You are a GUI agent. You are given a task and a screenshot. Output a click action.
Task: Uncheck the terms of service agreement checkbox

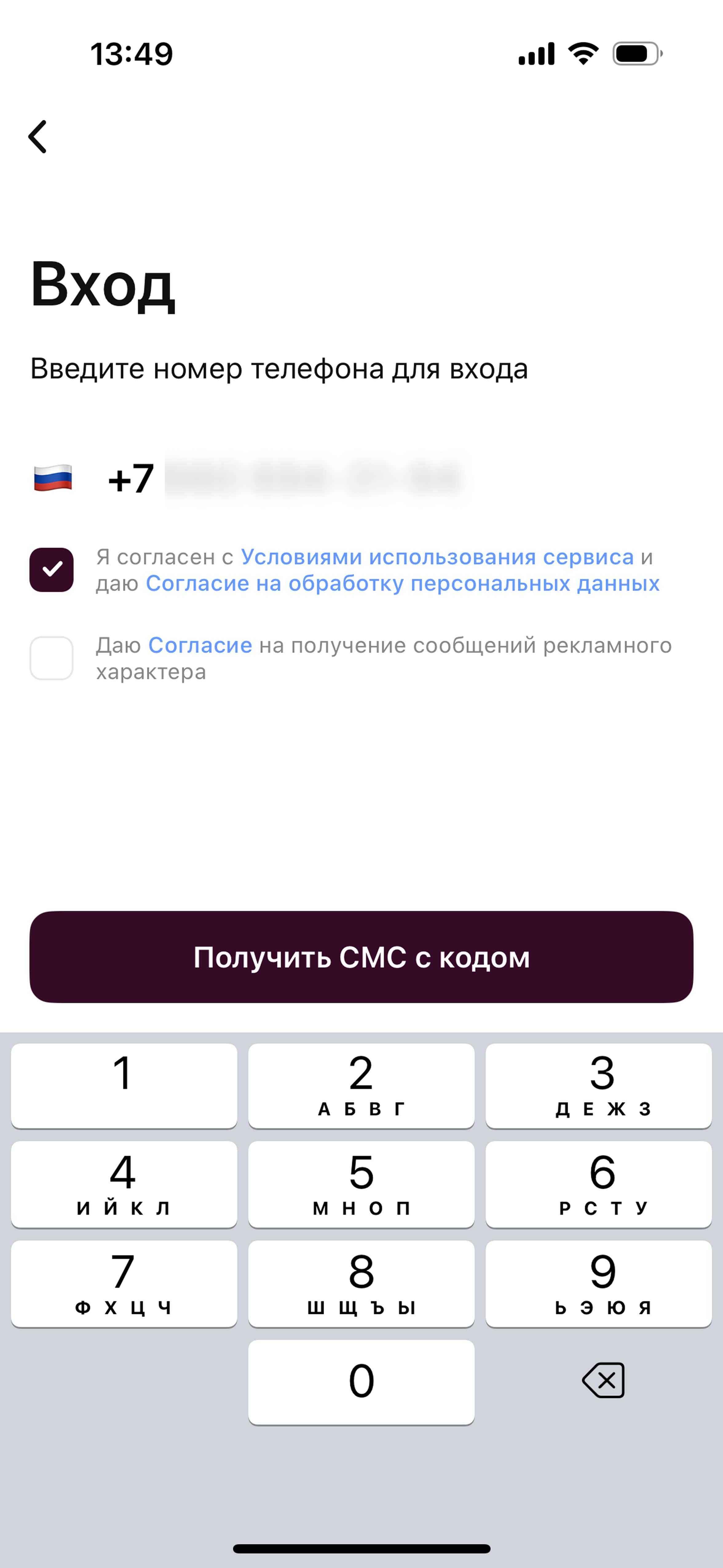(52, 570)
